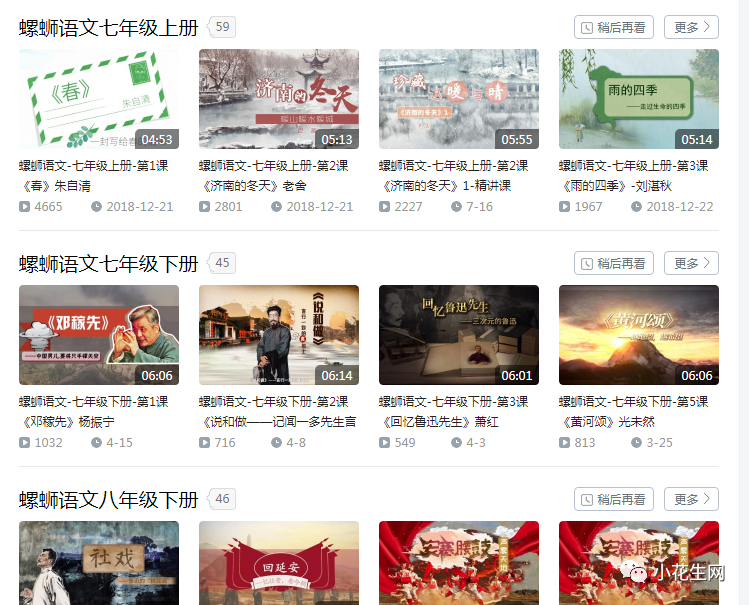The width and height of the screenshot is (749, 605).
Task: Play the 《春》朱自清 video
Action: [x=99, y=99]
